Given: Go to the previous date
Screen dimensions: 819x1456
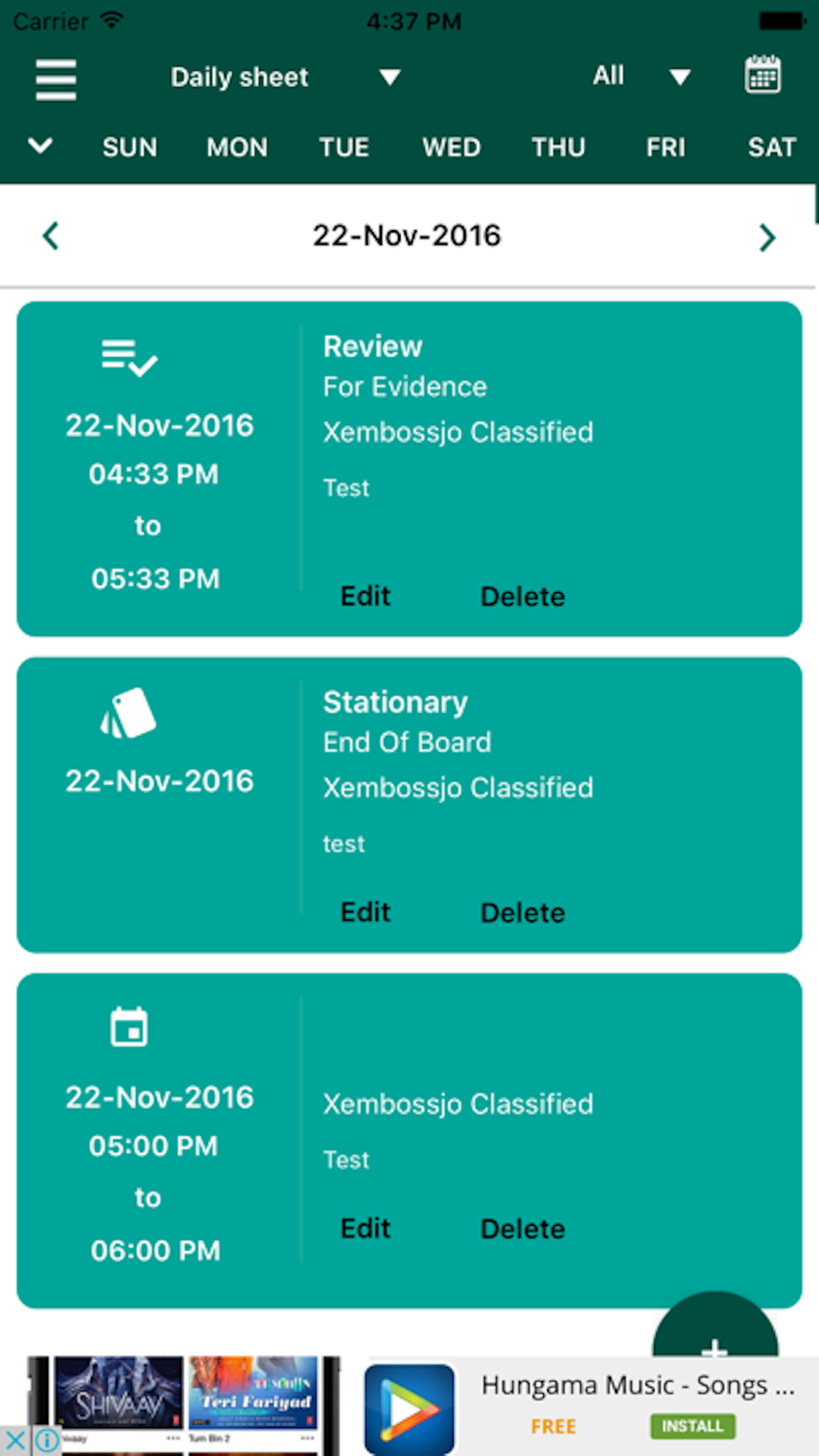Looking at the screenshot, I should point(51,237).
